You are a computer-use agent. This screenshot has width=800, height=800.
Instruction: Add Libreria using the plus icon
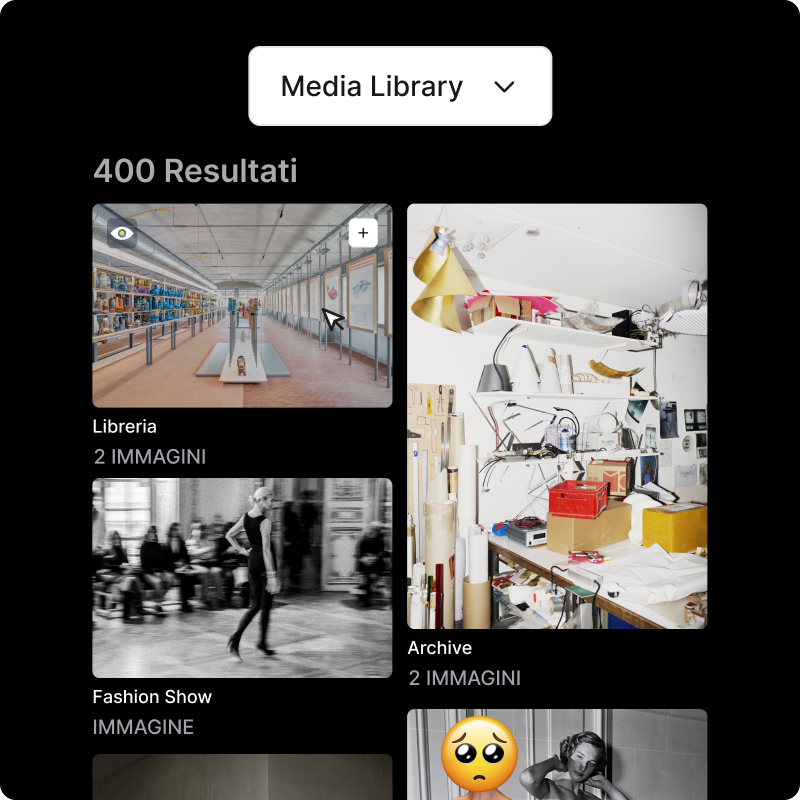pos(363,233)
